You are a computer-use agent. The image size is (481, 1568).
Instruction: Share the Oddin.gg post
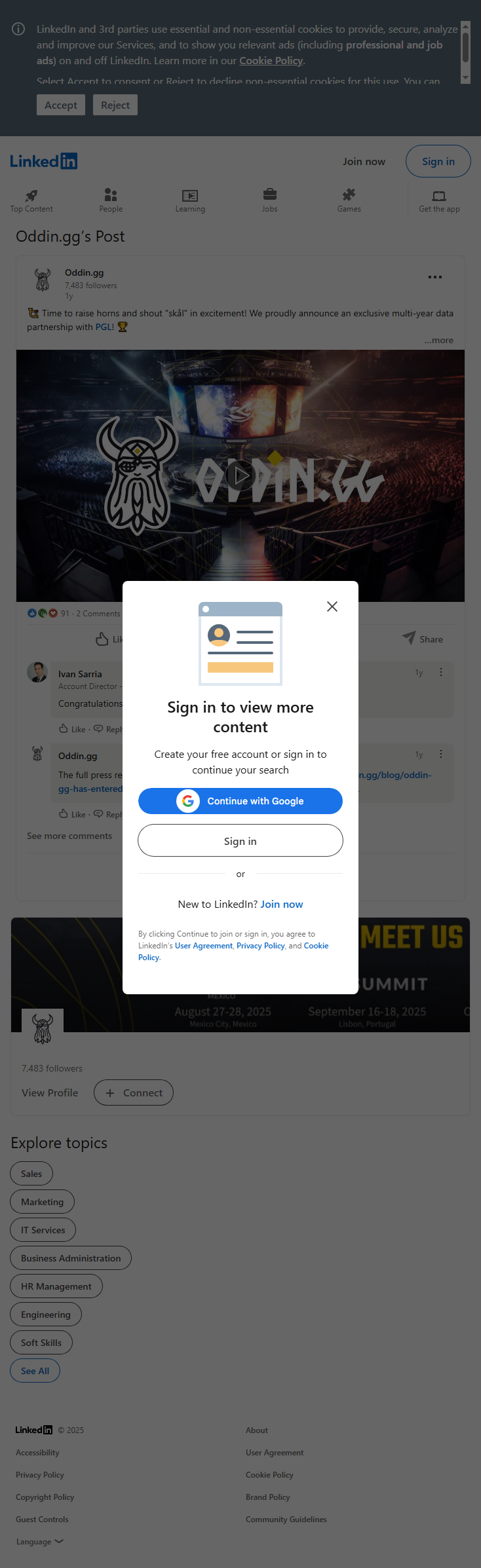[x=423, y=639]
